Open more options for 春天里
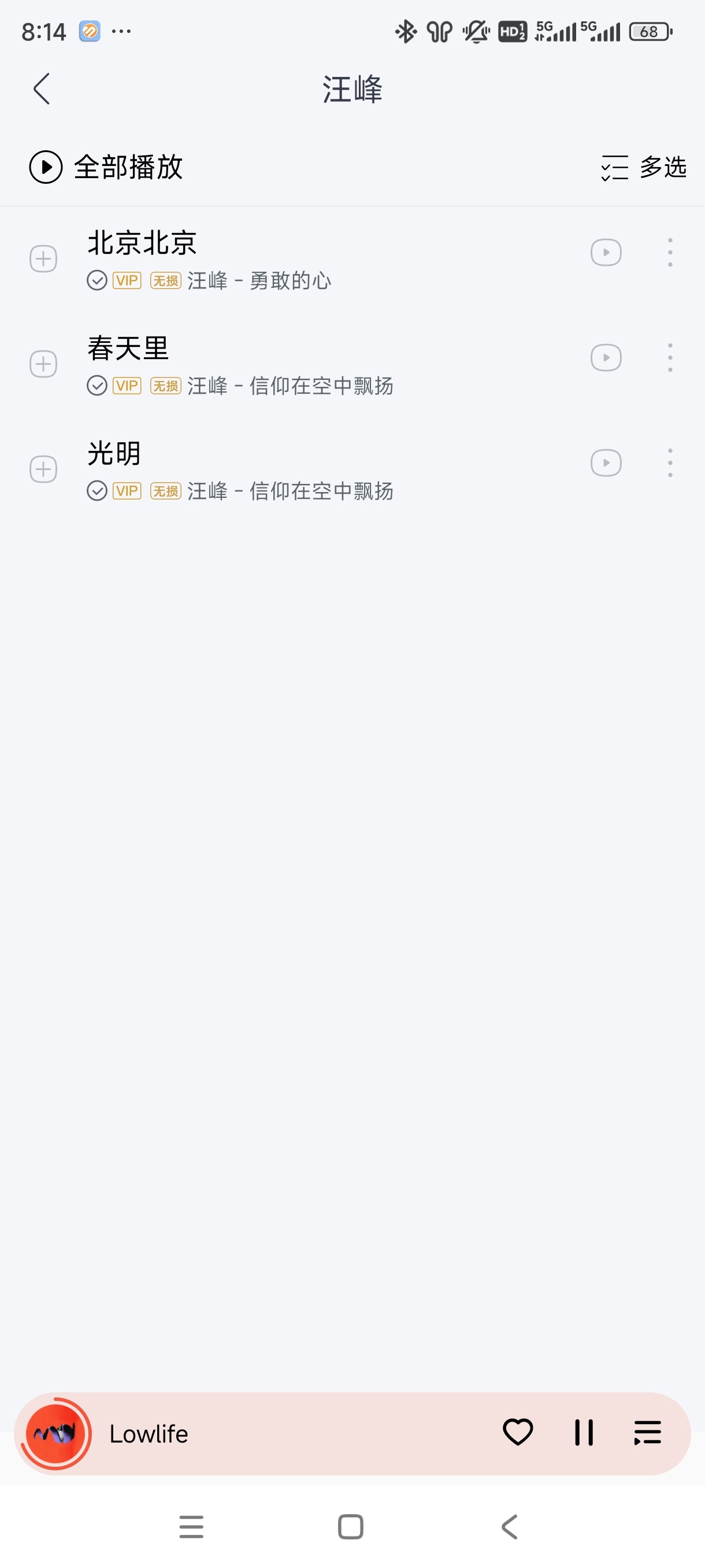The image size is (705, 1568). pos(670,357)
